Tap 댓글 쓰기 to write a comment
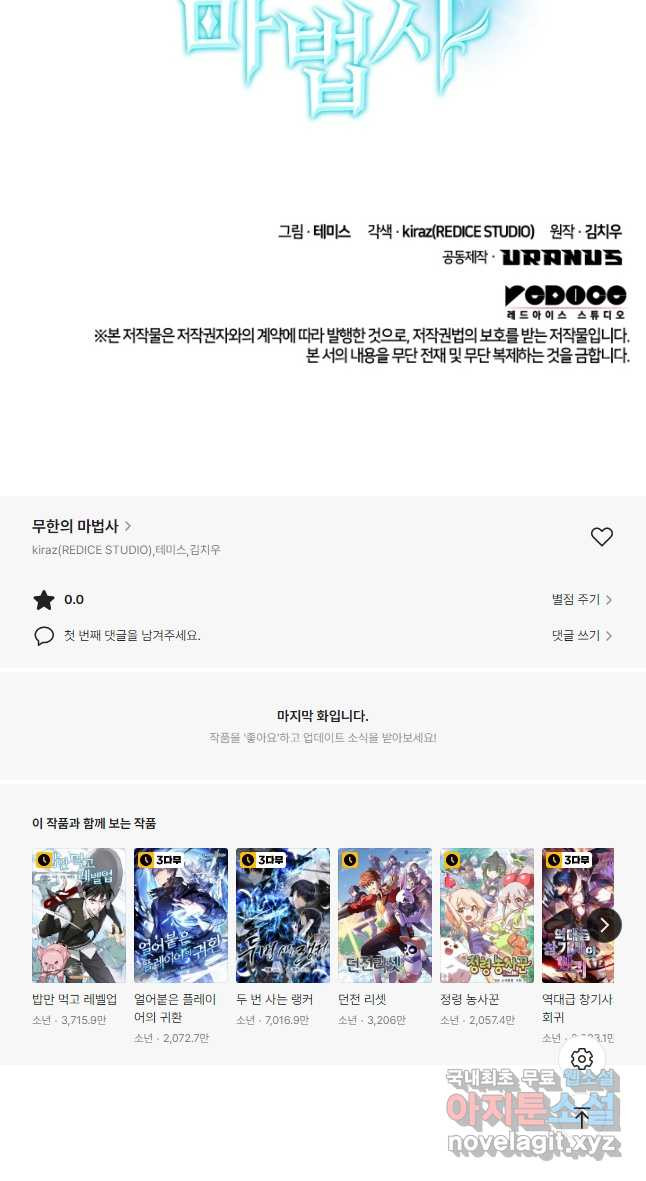The width and height of the screenshot is (646, 1181). (x=581, y=636)
